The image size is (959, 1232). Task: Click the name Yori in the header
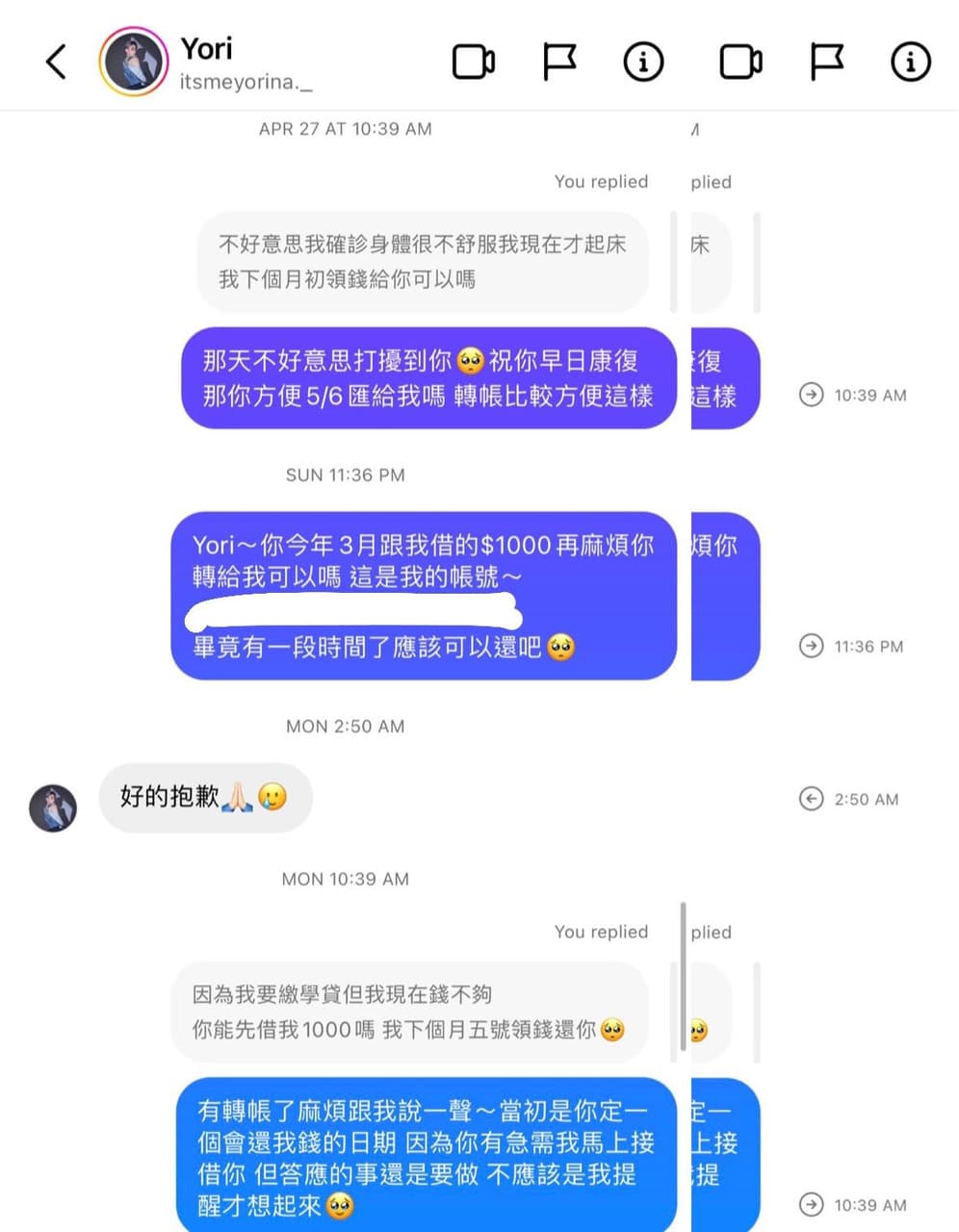click(x=208, y=48)
